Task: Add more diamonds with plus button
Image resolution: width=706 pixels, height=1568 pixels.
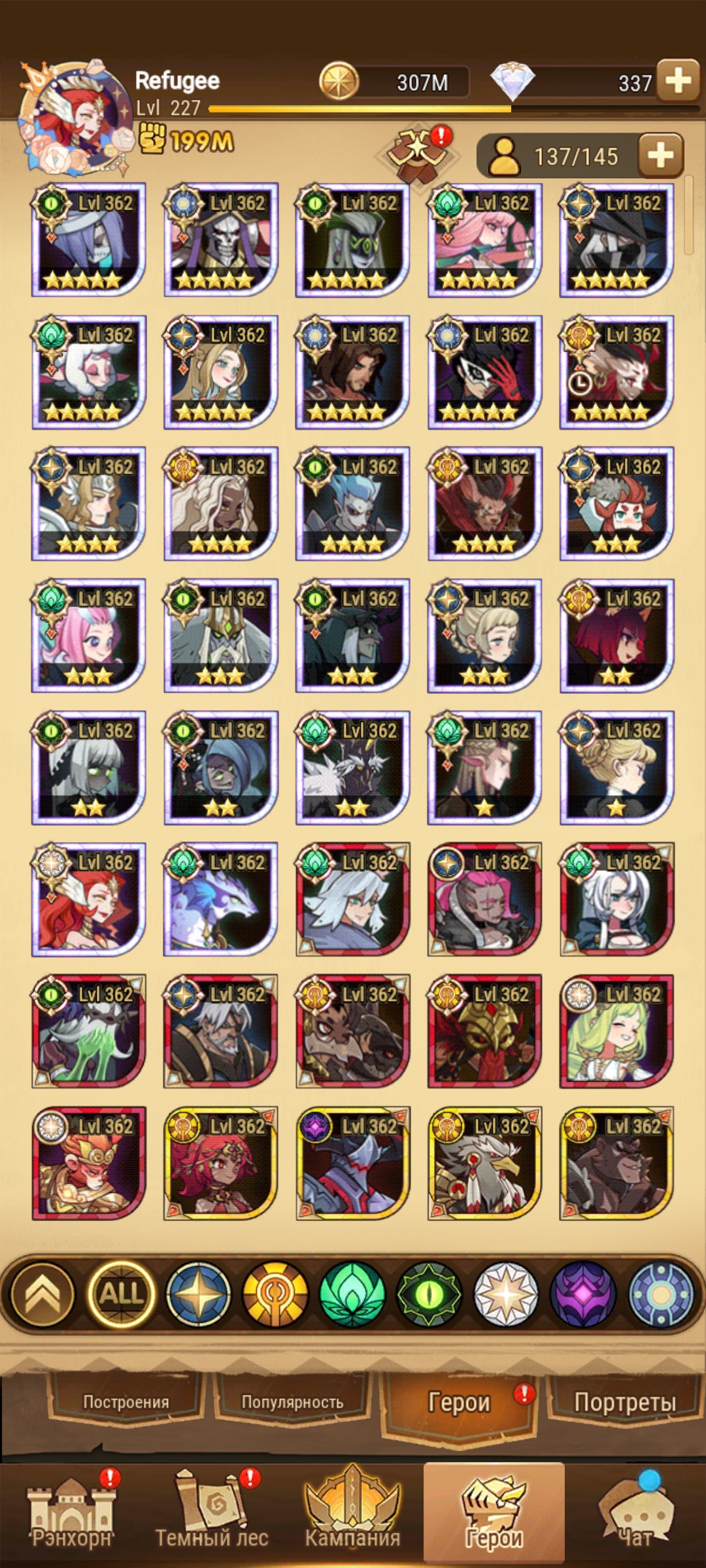Action: (677, 81)
